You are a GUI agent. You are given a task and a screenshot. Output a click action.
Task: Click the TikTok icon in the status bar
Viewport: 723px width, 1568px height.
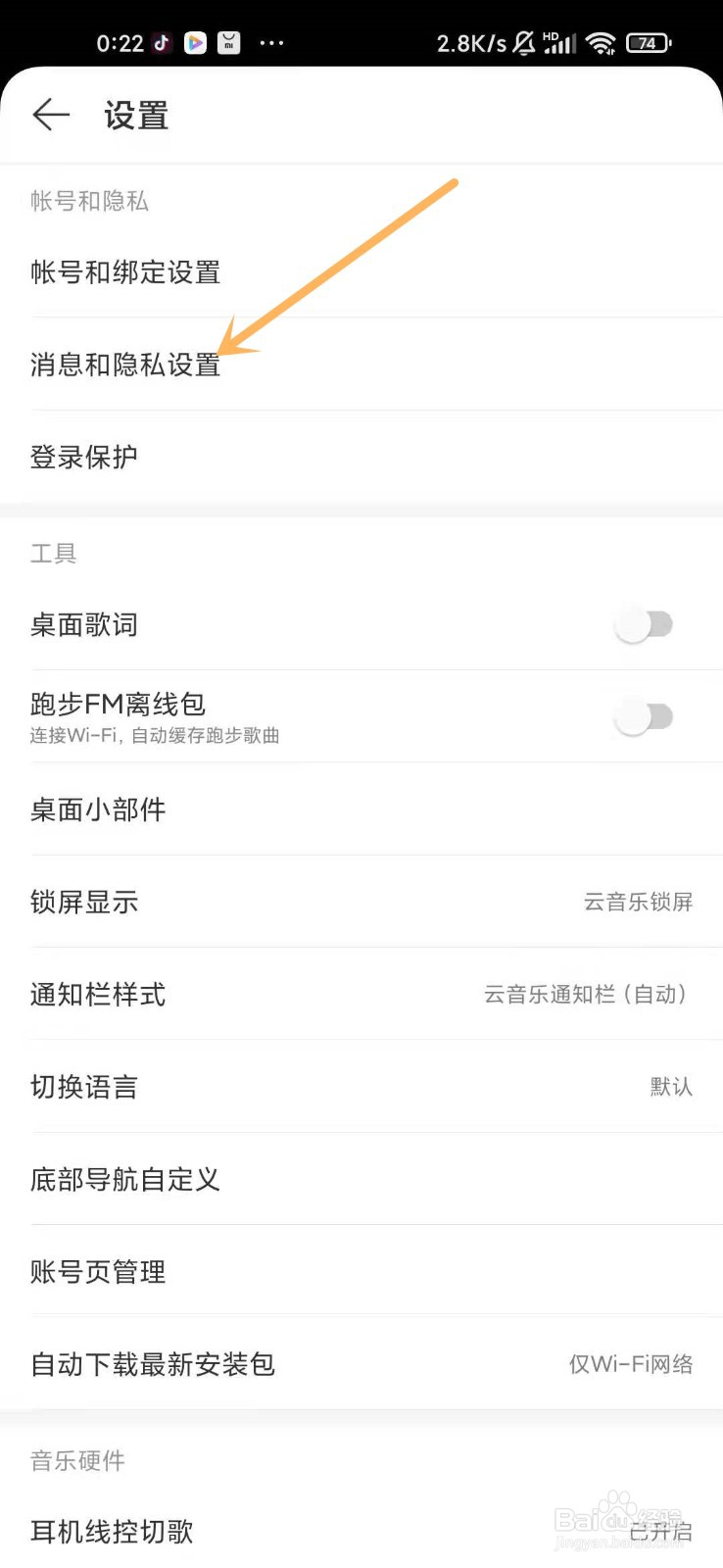(162, 42)
